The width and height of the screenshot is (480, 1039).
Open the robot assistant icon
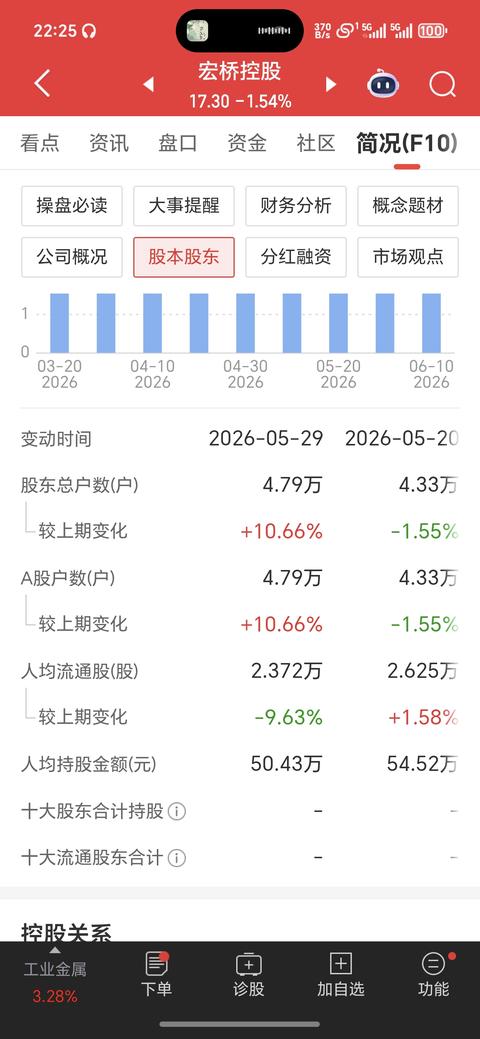click(x=383, y=84)
